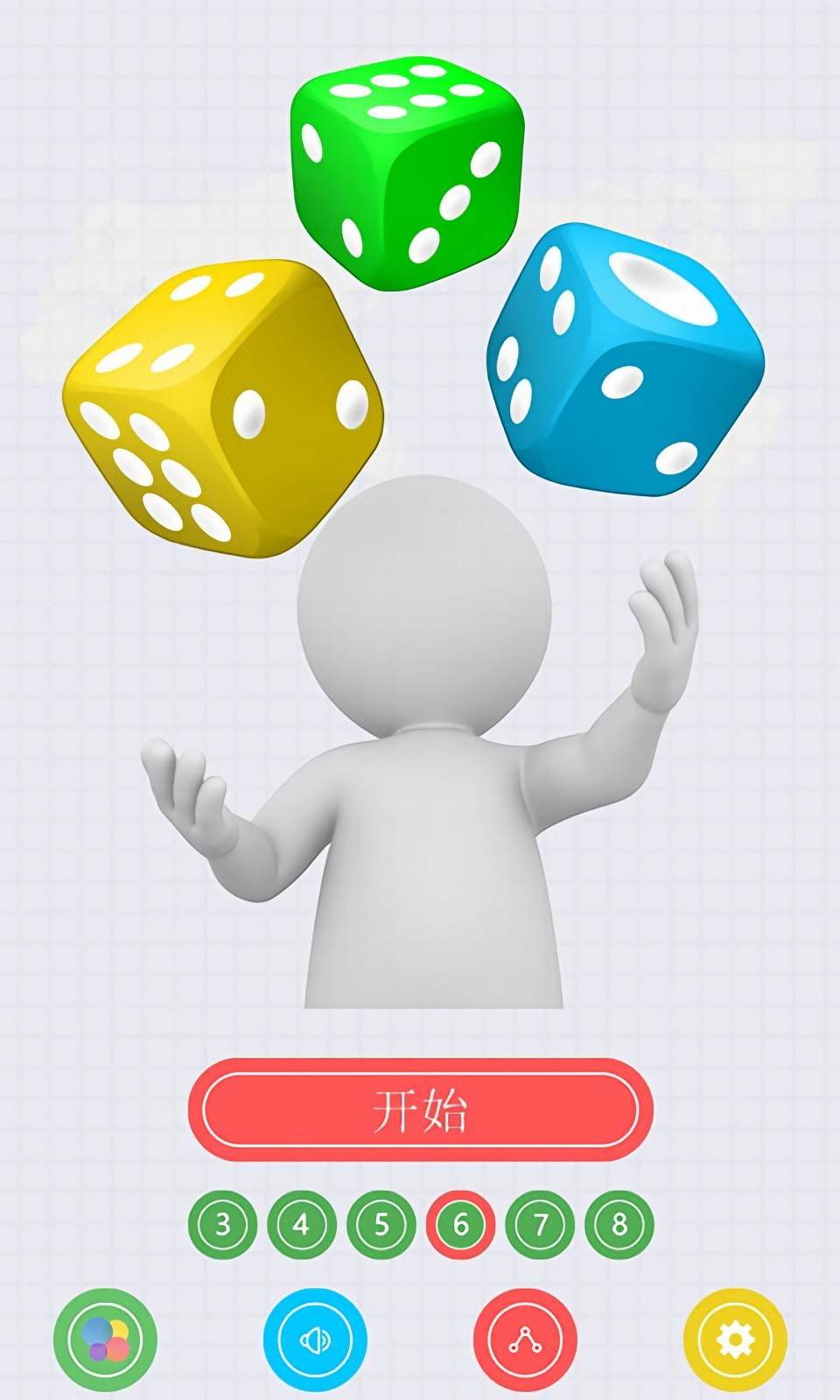Image resolution: width=840 pixels, height=1400 pixels.
Task: Open the green color theme button
Action: point(105,1340)
